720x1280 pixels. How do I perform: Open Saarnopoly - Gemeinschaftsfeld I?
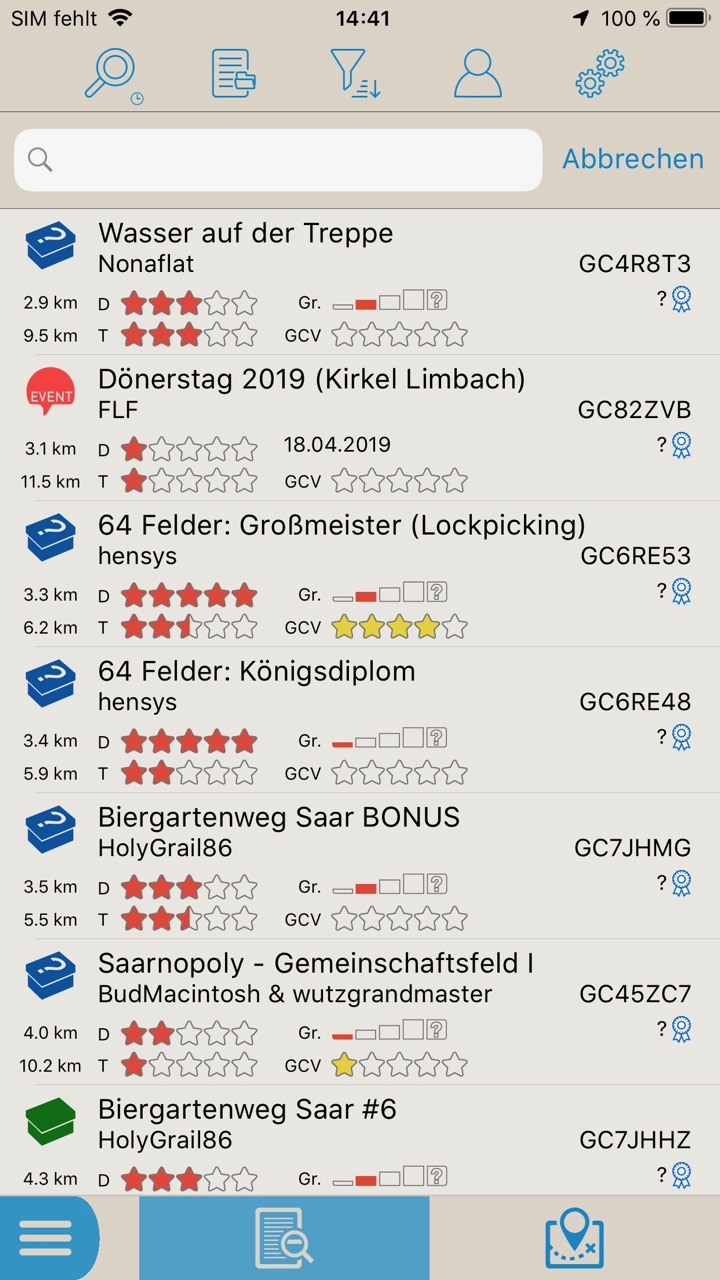tap(360, 1012)
